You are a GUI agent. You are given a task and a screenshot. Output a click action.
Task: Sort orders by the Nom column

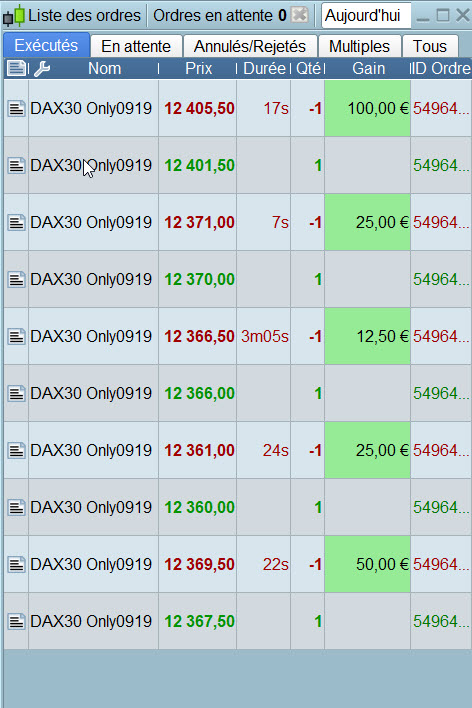pyautogui.click(x=104, y=69)
